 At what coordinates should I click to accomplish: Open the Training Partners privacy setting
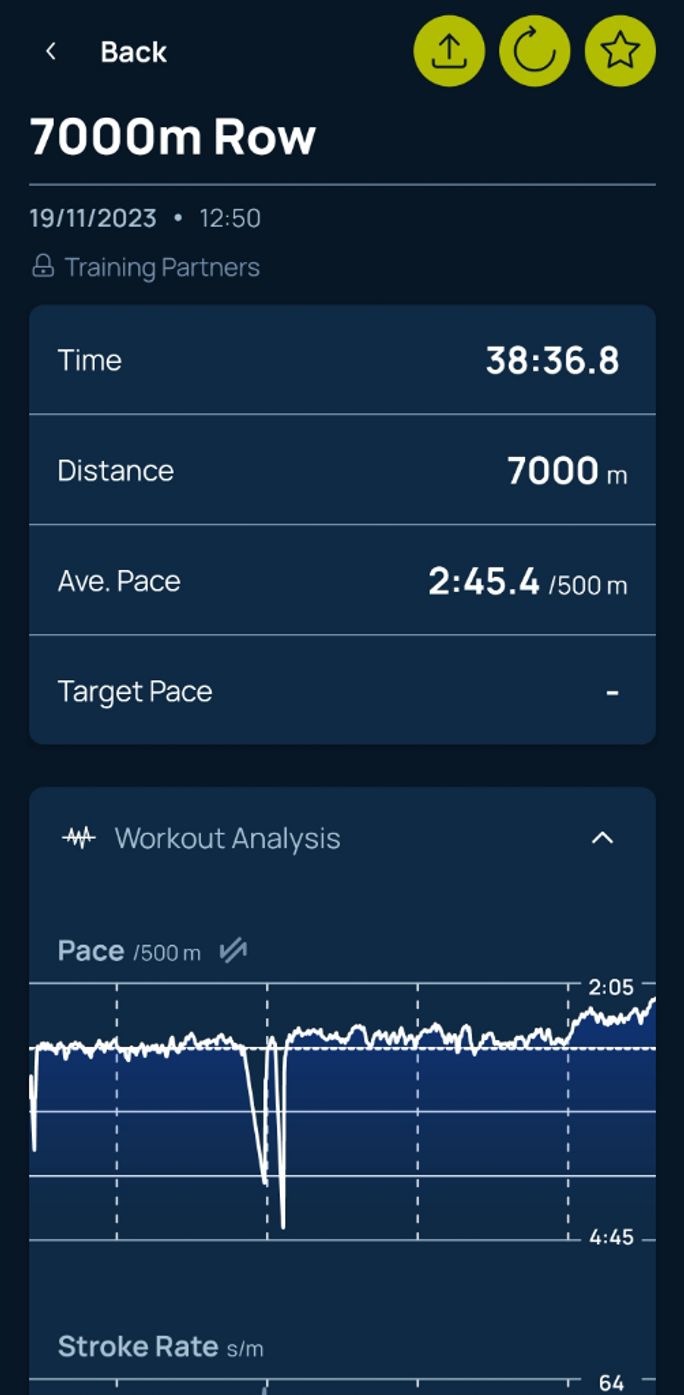tap(146, 267)
